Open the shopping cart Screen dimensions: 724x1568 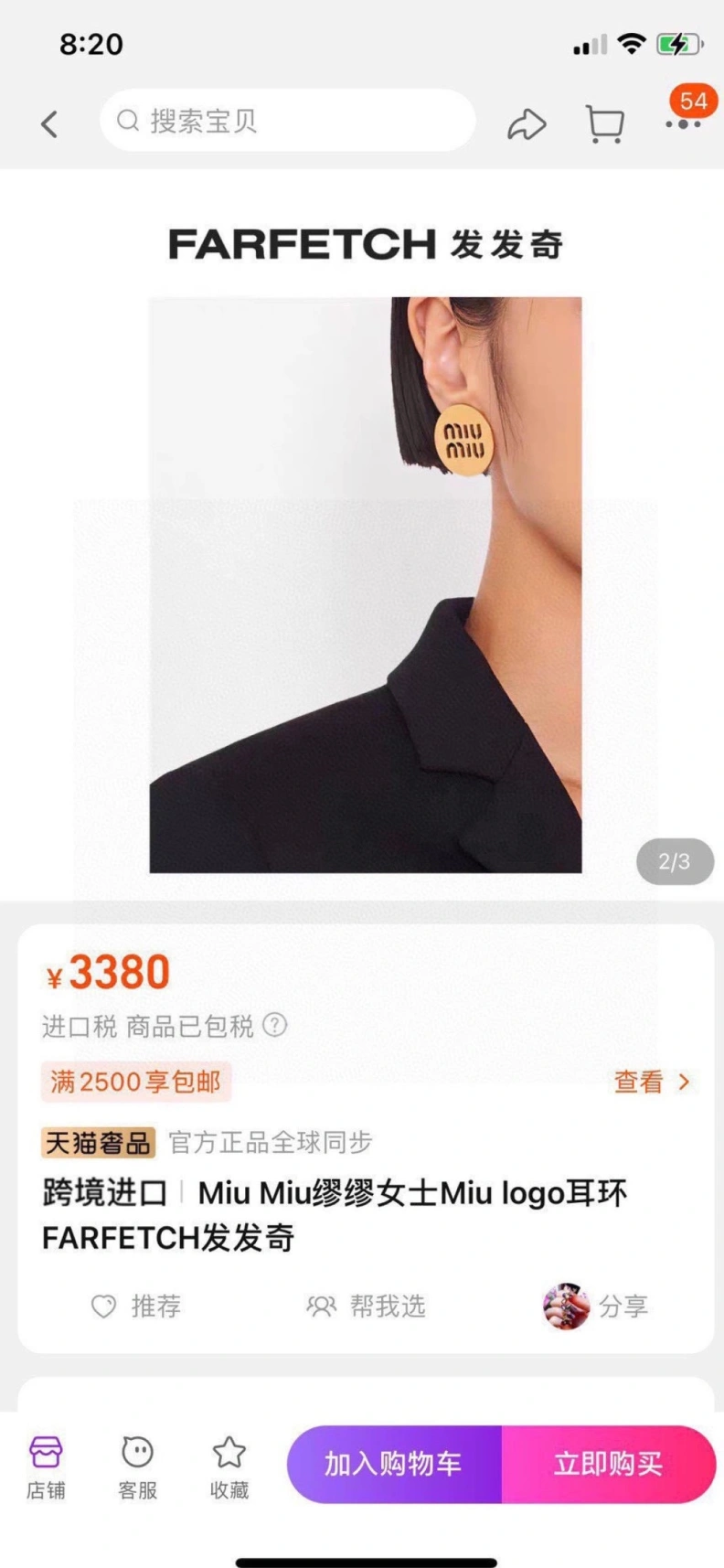point(604,124)
